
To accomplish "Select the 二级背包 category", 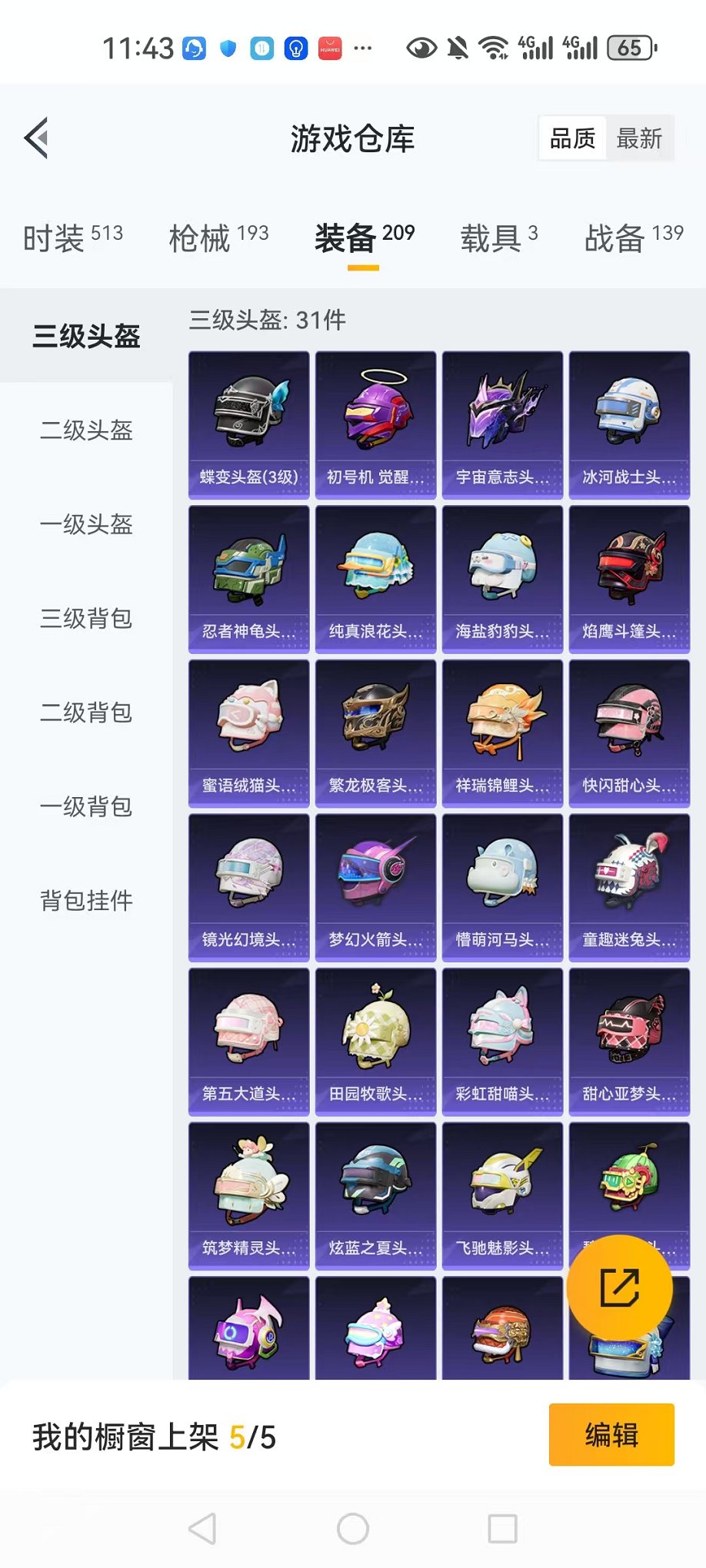I will (x=86, y=713).
